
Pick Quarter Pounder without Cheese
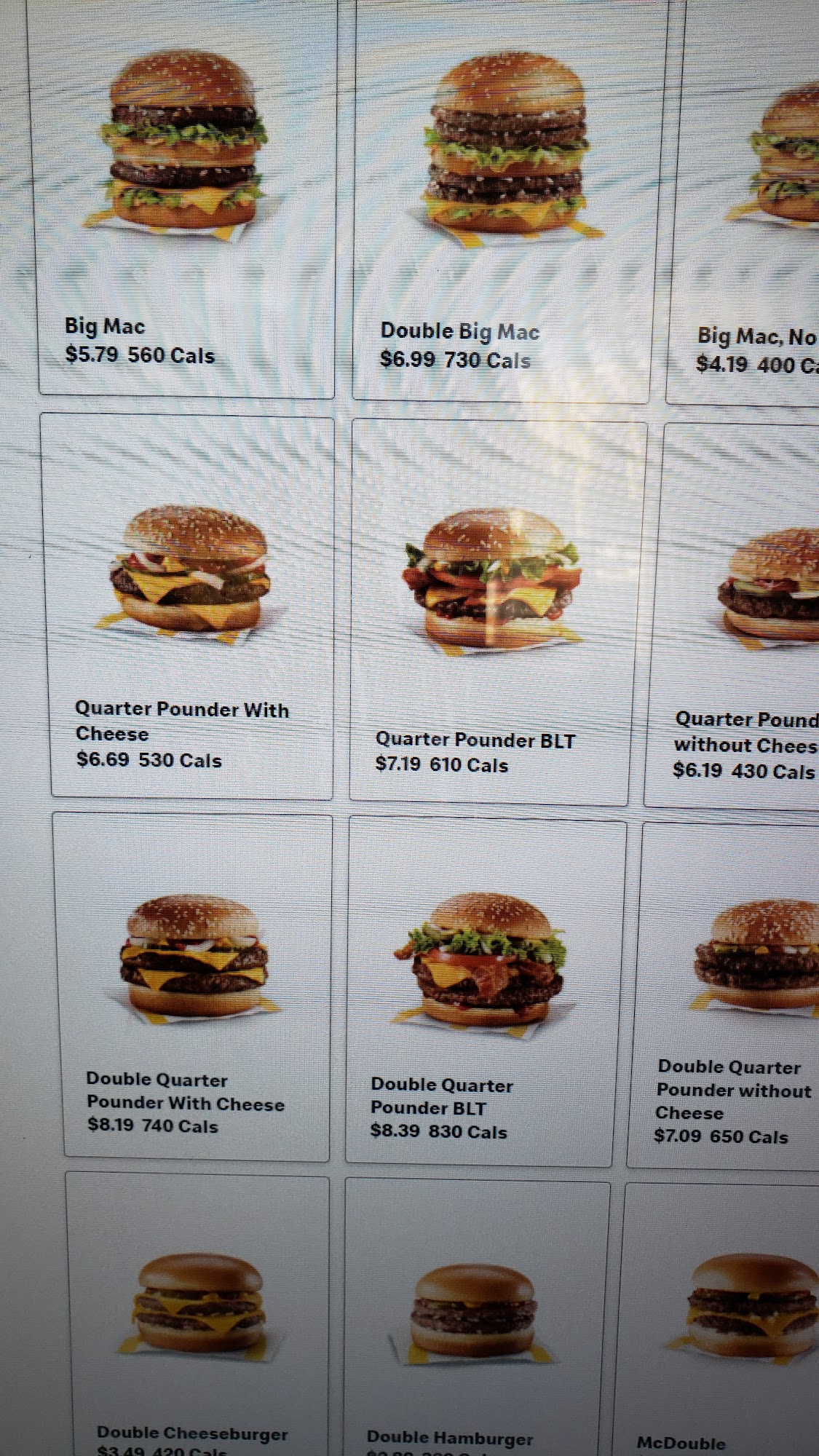click(x=739, y=615)
